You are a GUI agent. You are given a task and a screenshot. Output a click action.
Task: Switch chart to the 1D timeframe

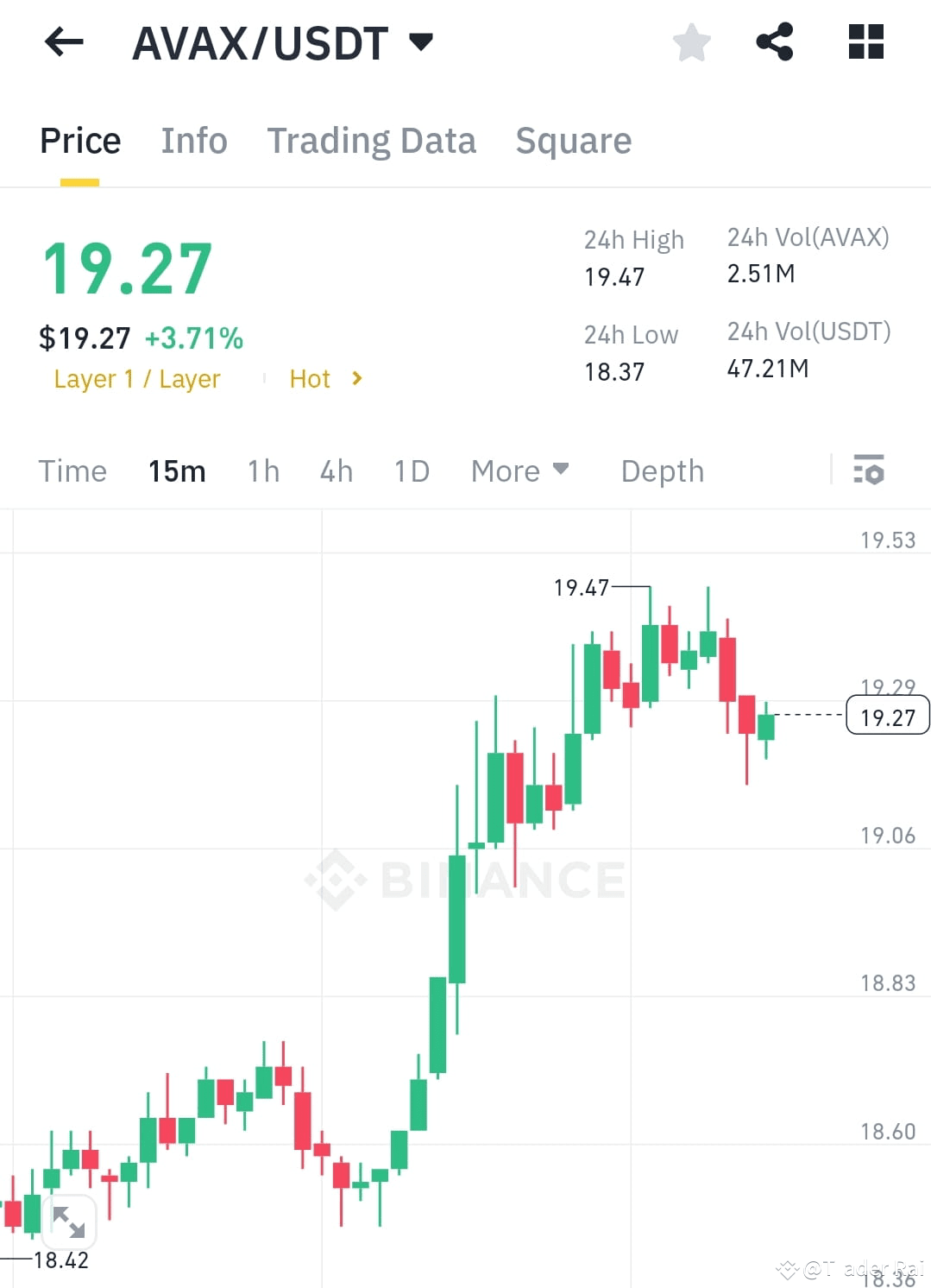pyautogui.click(x=412, y=470)
